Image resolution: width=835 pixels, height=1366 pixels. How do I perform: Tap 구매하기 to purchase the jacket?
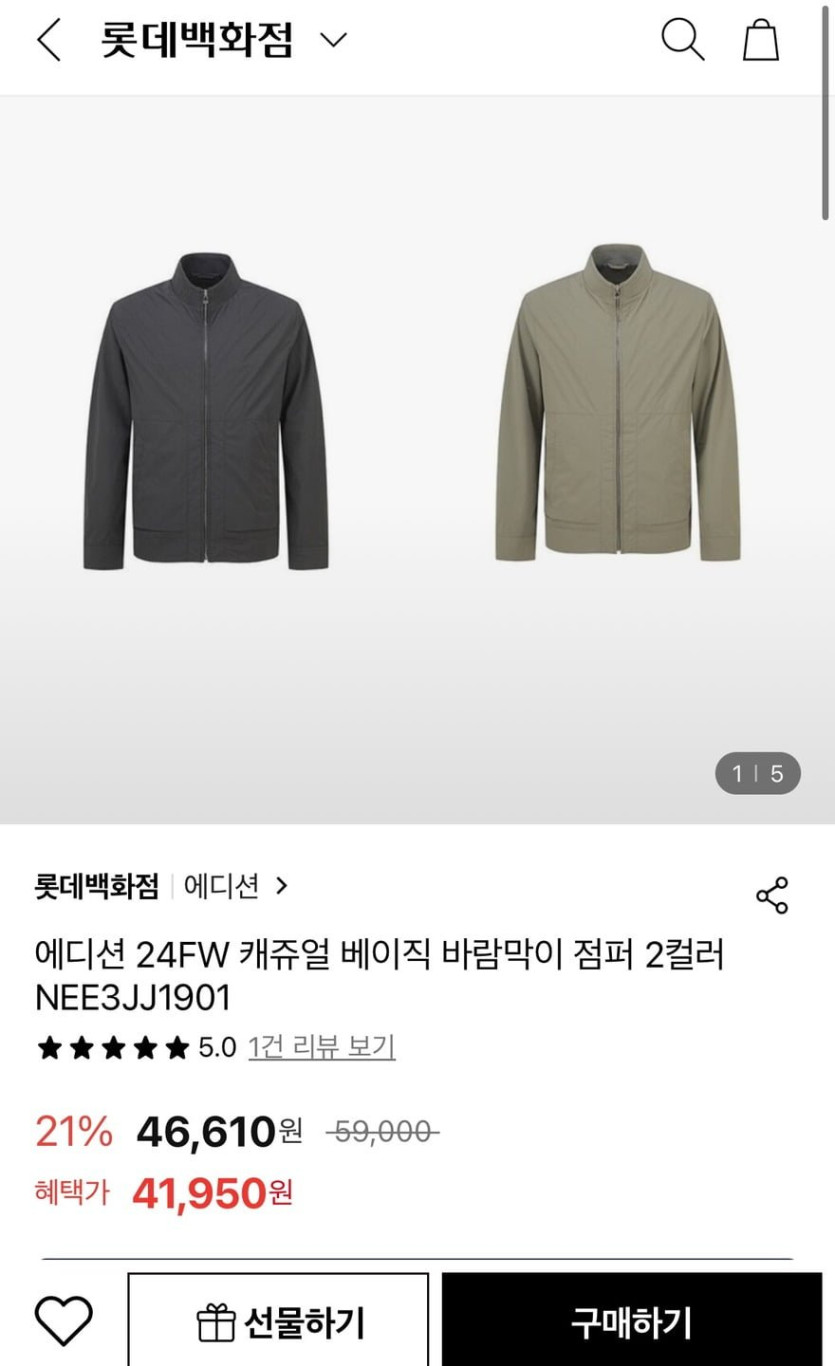click(631, 1322)
